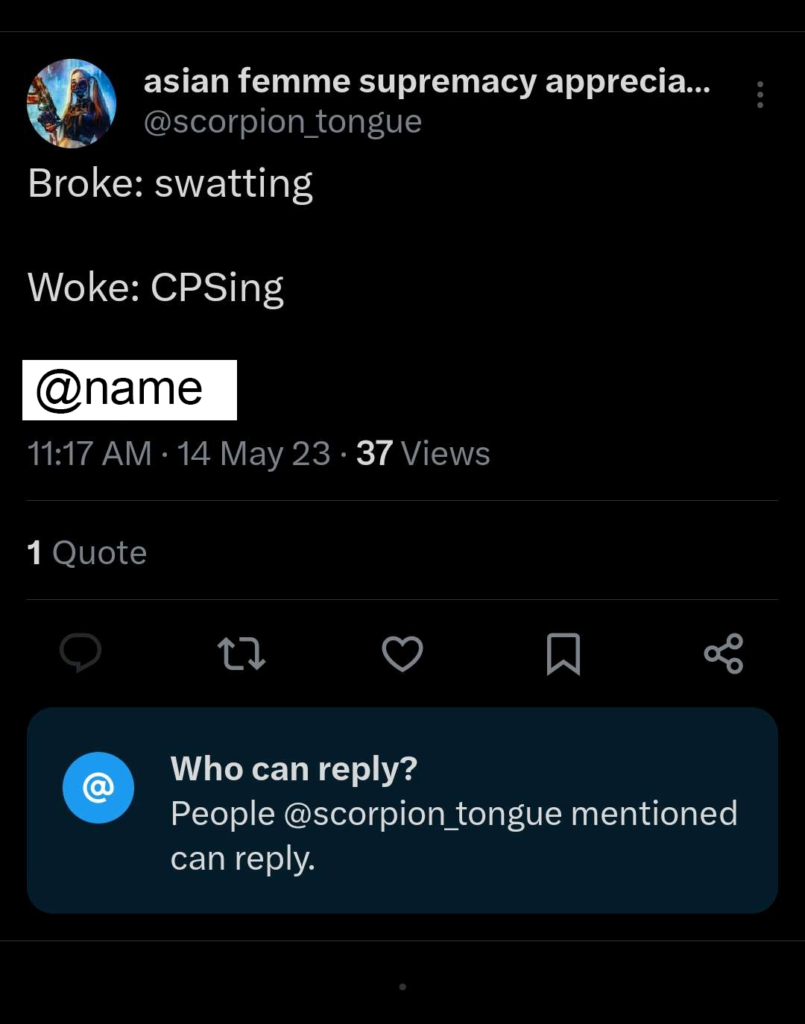
Task: Click the redacted @name mention in the tweet
Action: [129, 389]
